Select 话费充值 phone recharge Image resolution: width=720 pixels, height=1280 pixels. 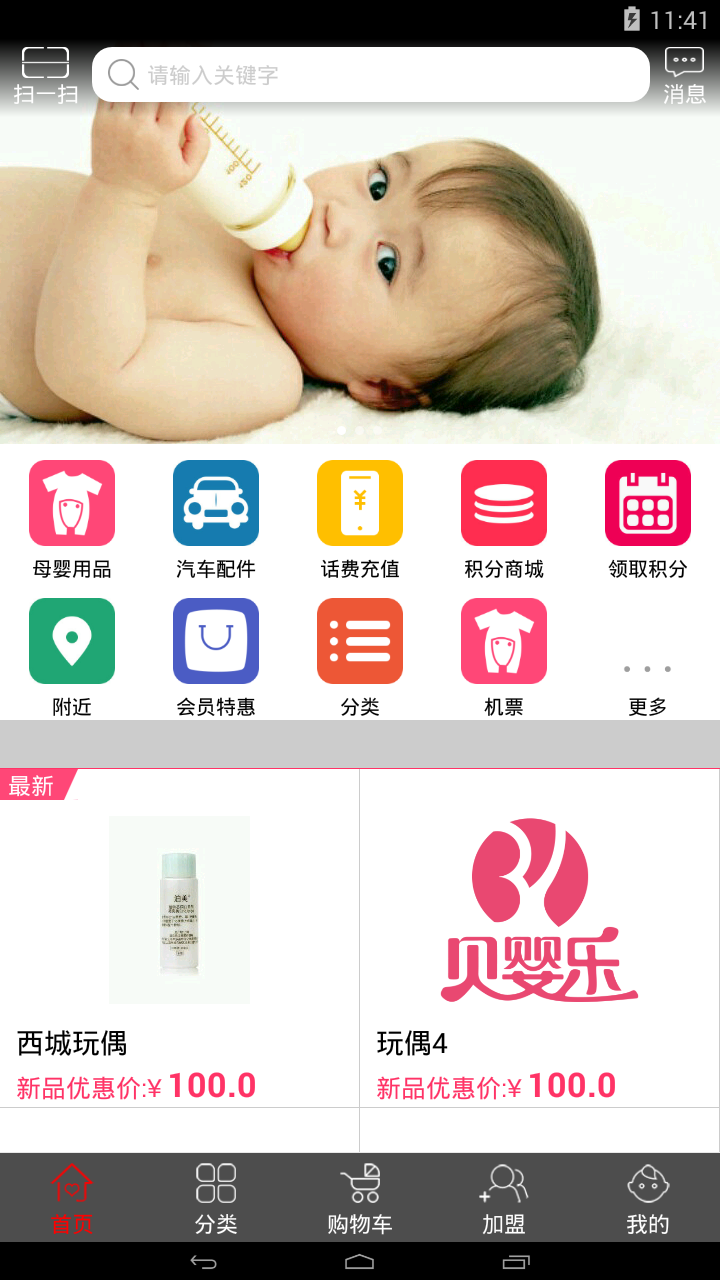(360, 520)
